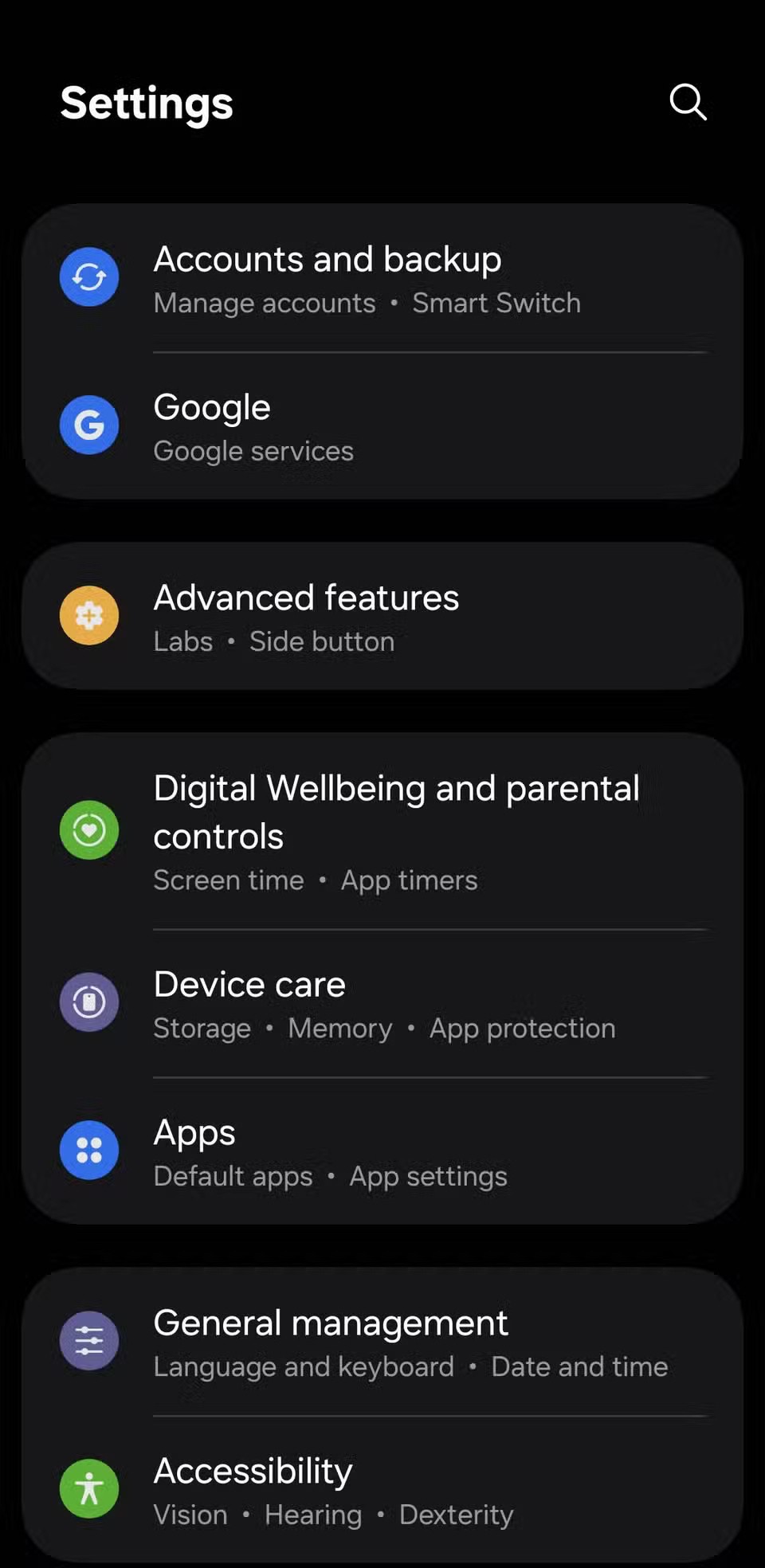
Task: Go to Google services settings
Action: [x=382, y=426]
